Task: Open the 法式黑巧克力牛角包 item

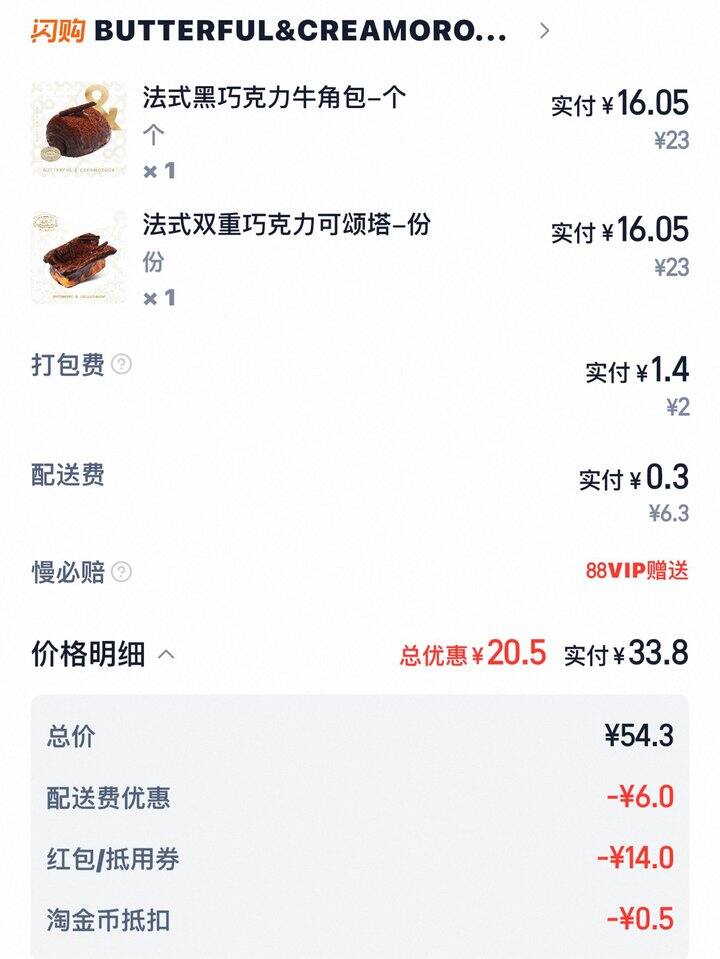Action: (274, 99)
